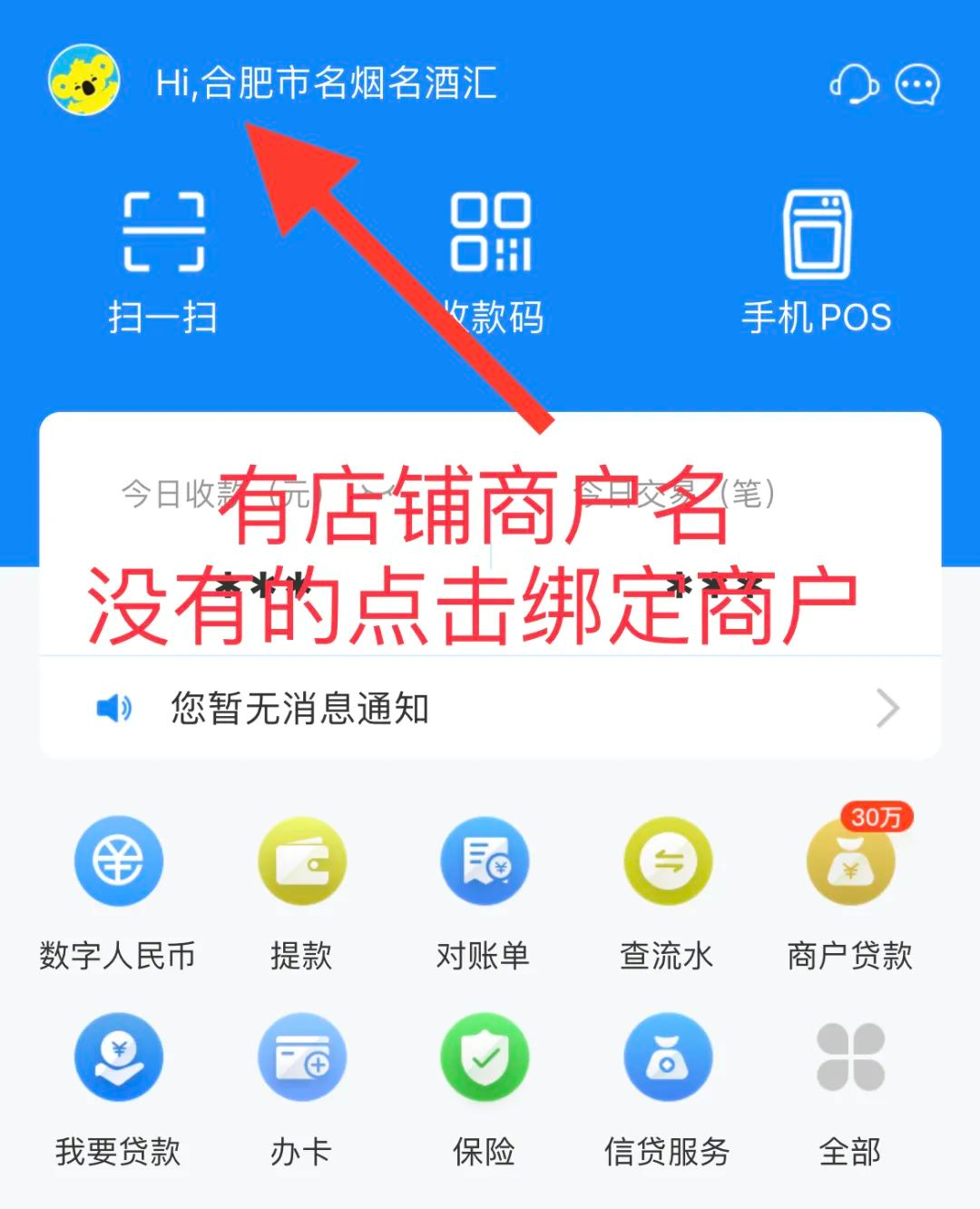Select 提款 withdrawal
980x1209 pixels.
pyautogui.click(x=301, y=890)
